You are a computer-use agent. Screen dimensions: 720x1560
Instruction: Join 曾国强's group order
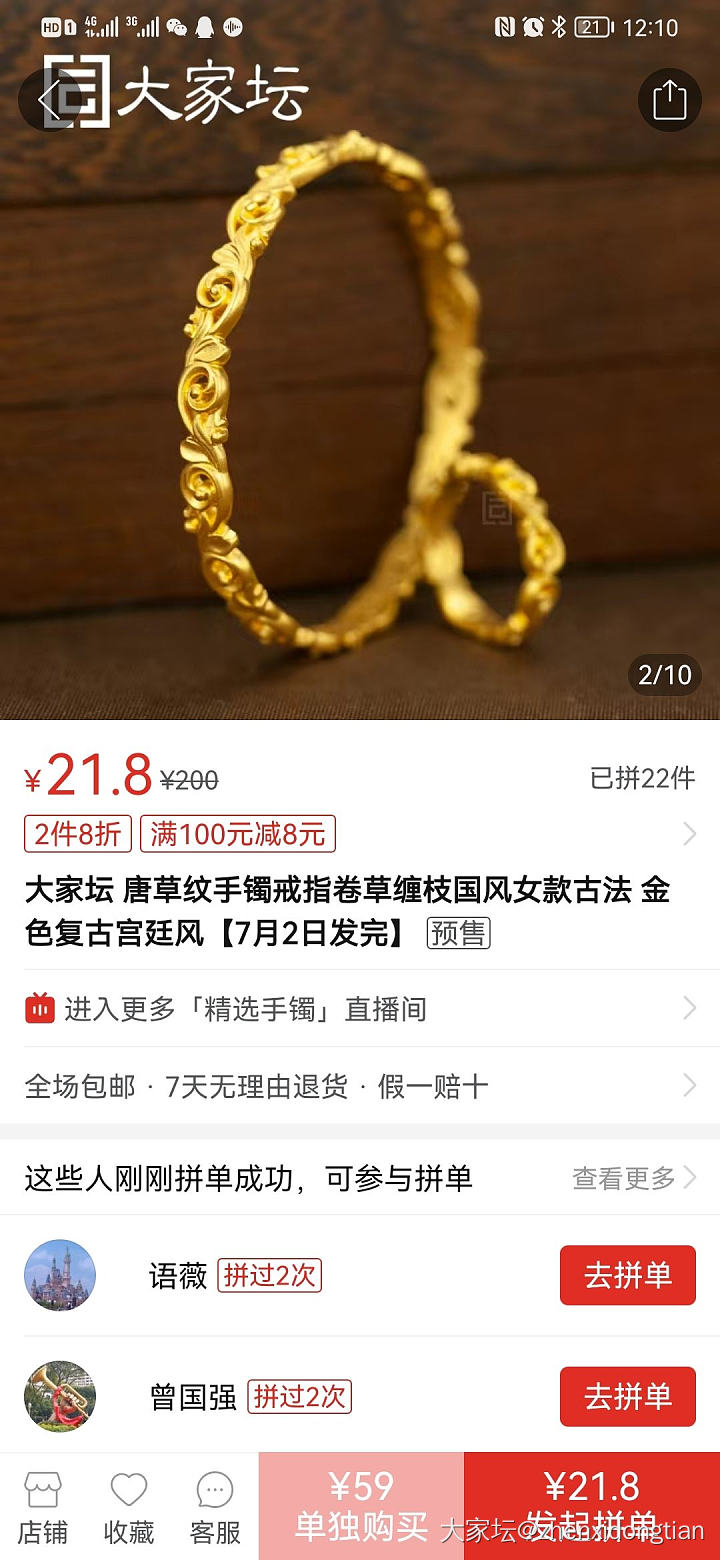[x=627, y=1396]
